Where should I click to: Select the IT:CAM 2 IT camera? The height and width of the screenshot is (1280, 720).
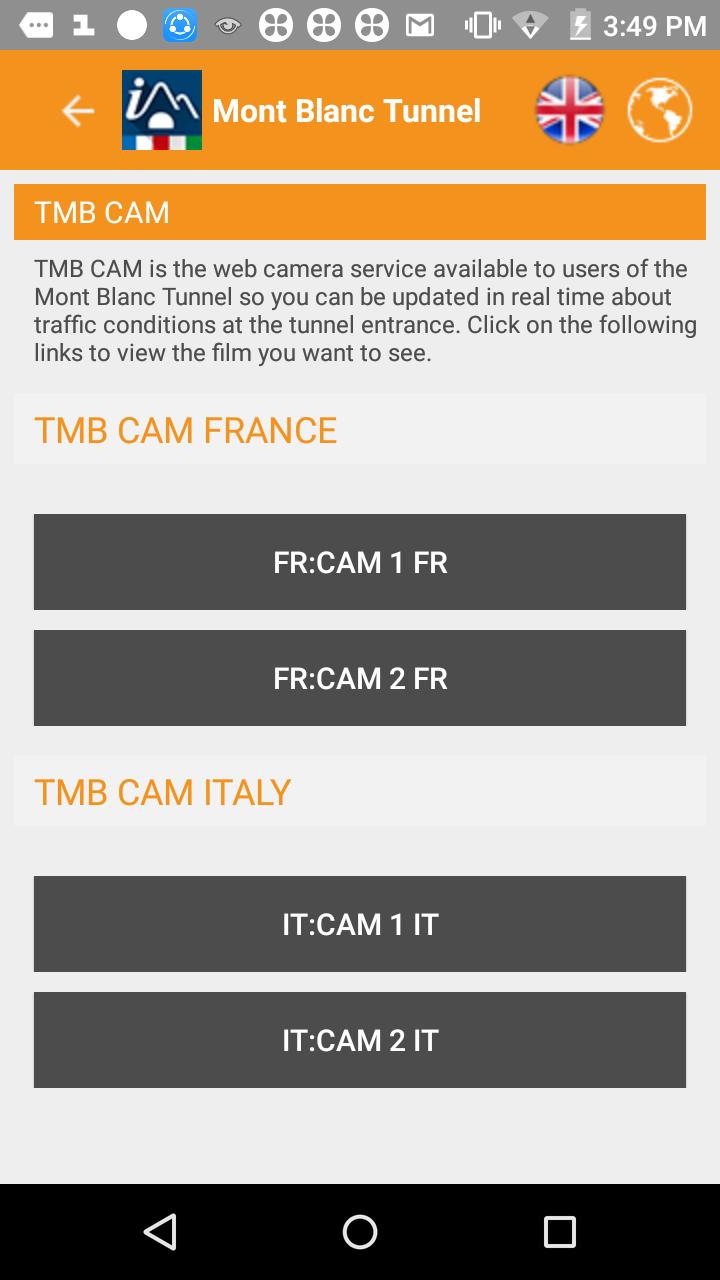coord(360,1040)
